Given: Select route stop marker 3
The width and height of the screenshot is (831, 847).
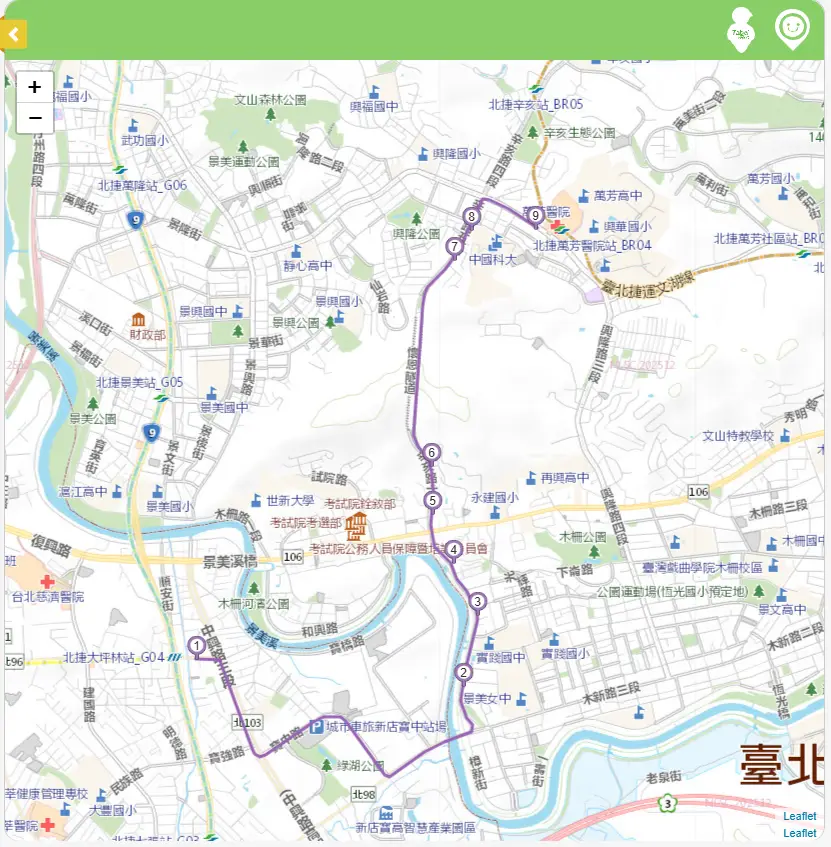Looking at the screenshot, I should click(478, 601).
